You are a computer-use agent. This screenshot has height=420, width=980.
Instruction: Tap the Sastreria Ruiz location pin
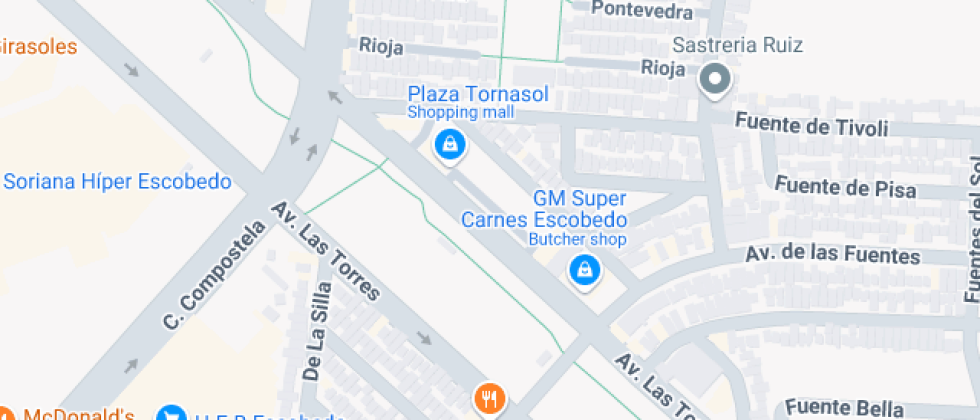[715, 79]
